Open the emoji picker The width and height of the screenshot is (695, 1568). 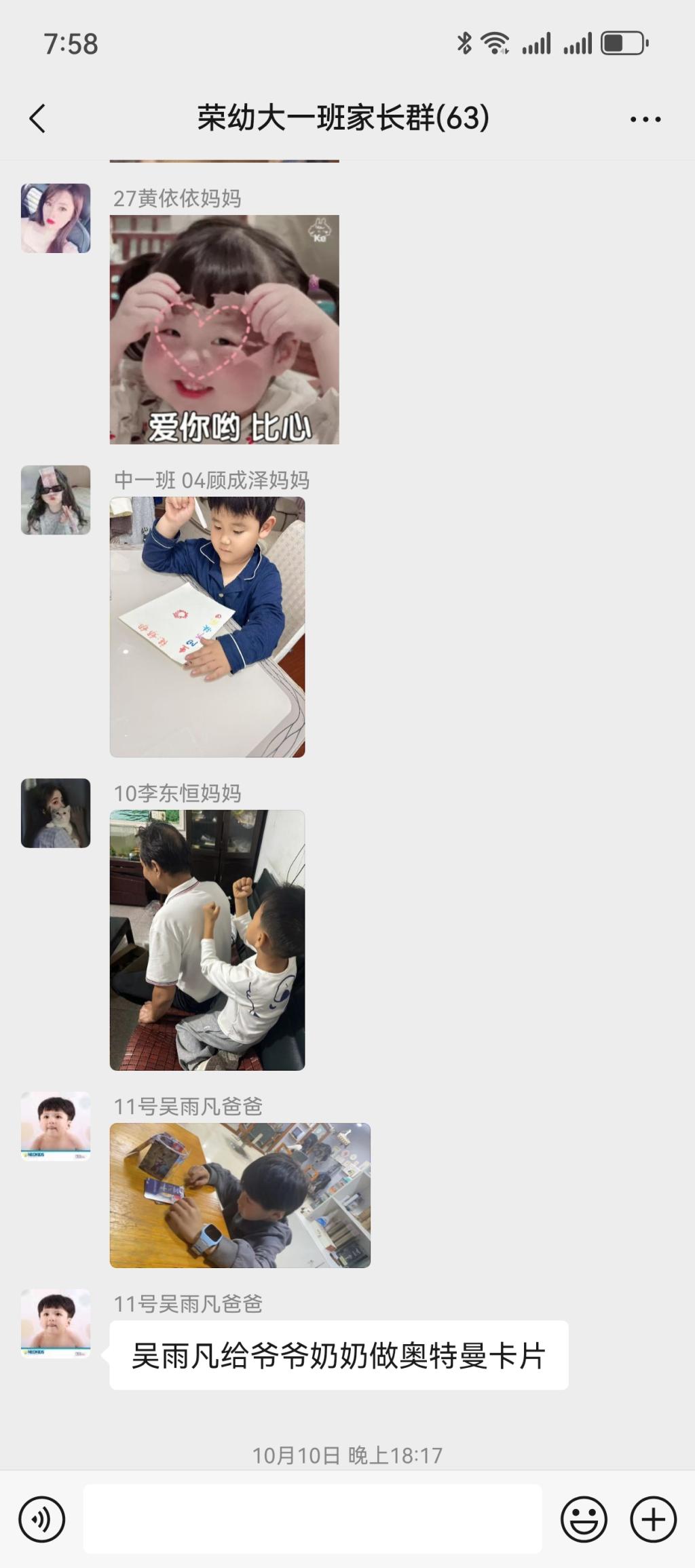[583, 1519]
